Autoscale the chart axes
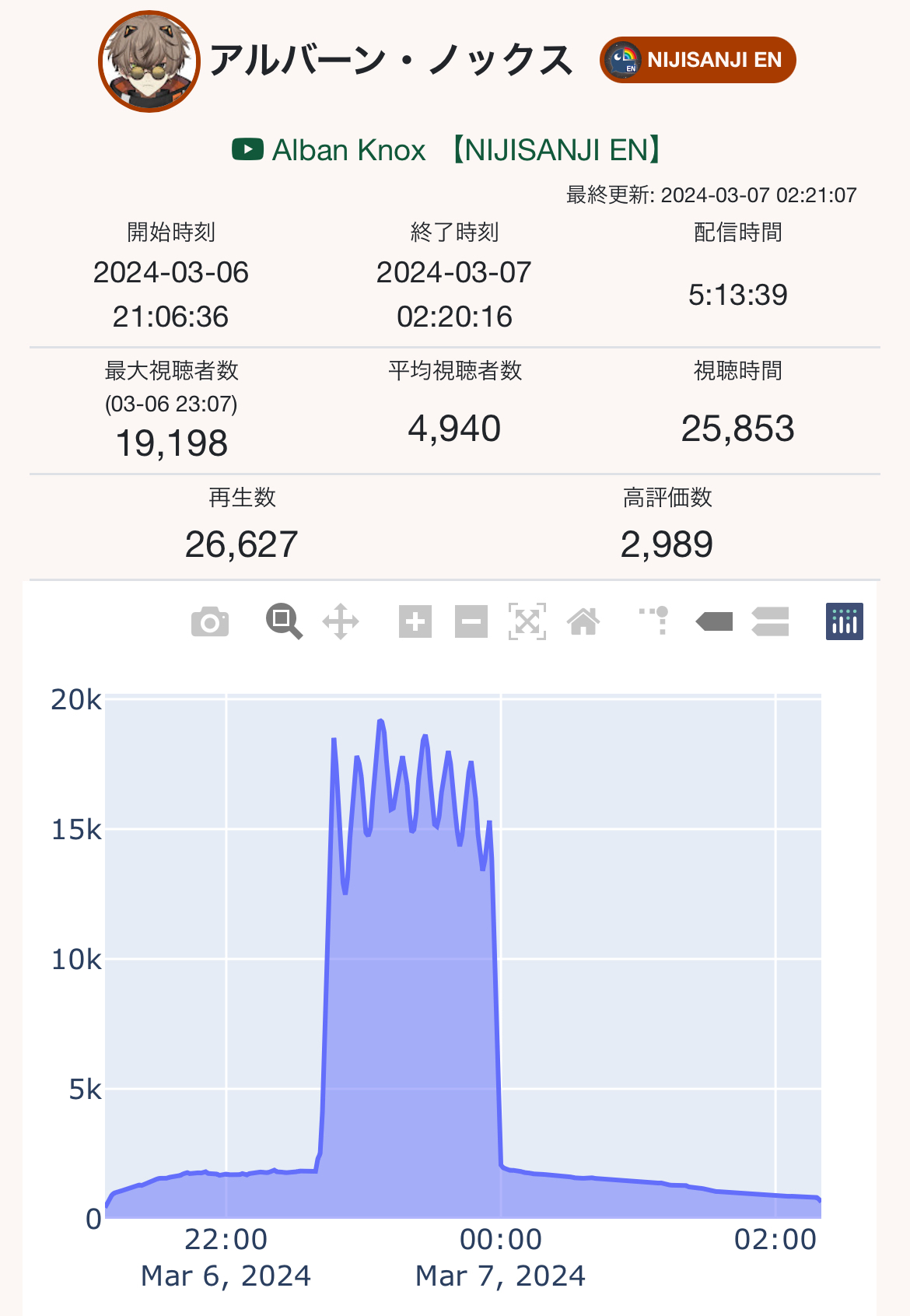910x1316 pixels. pyautogui.click(x=527, y=621)
